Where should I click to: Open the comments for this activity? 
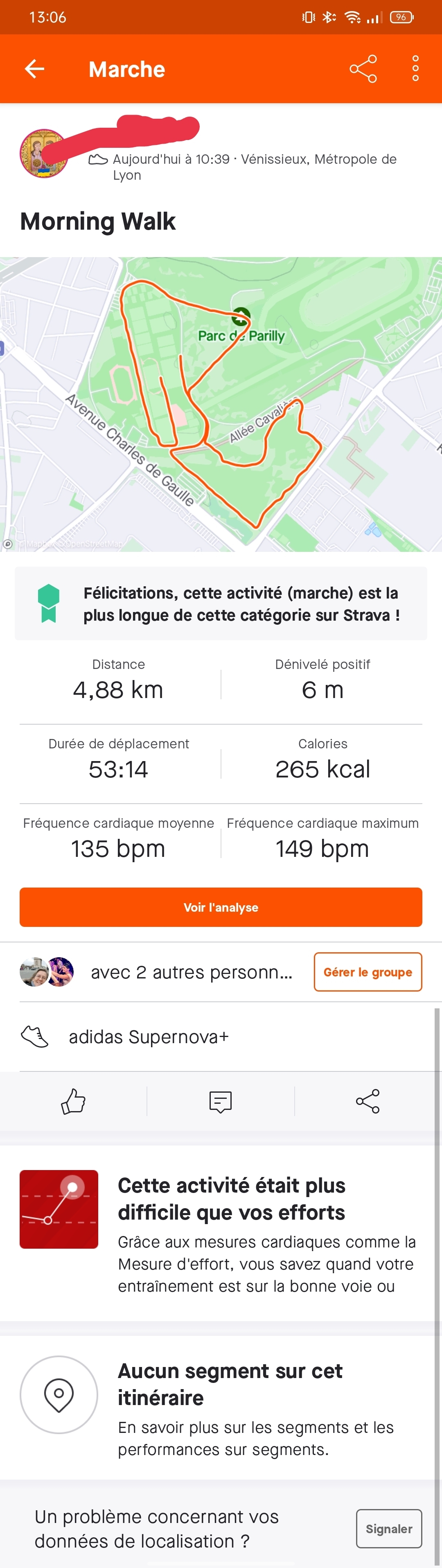click(x=221, y=1101)
